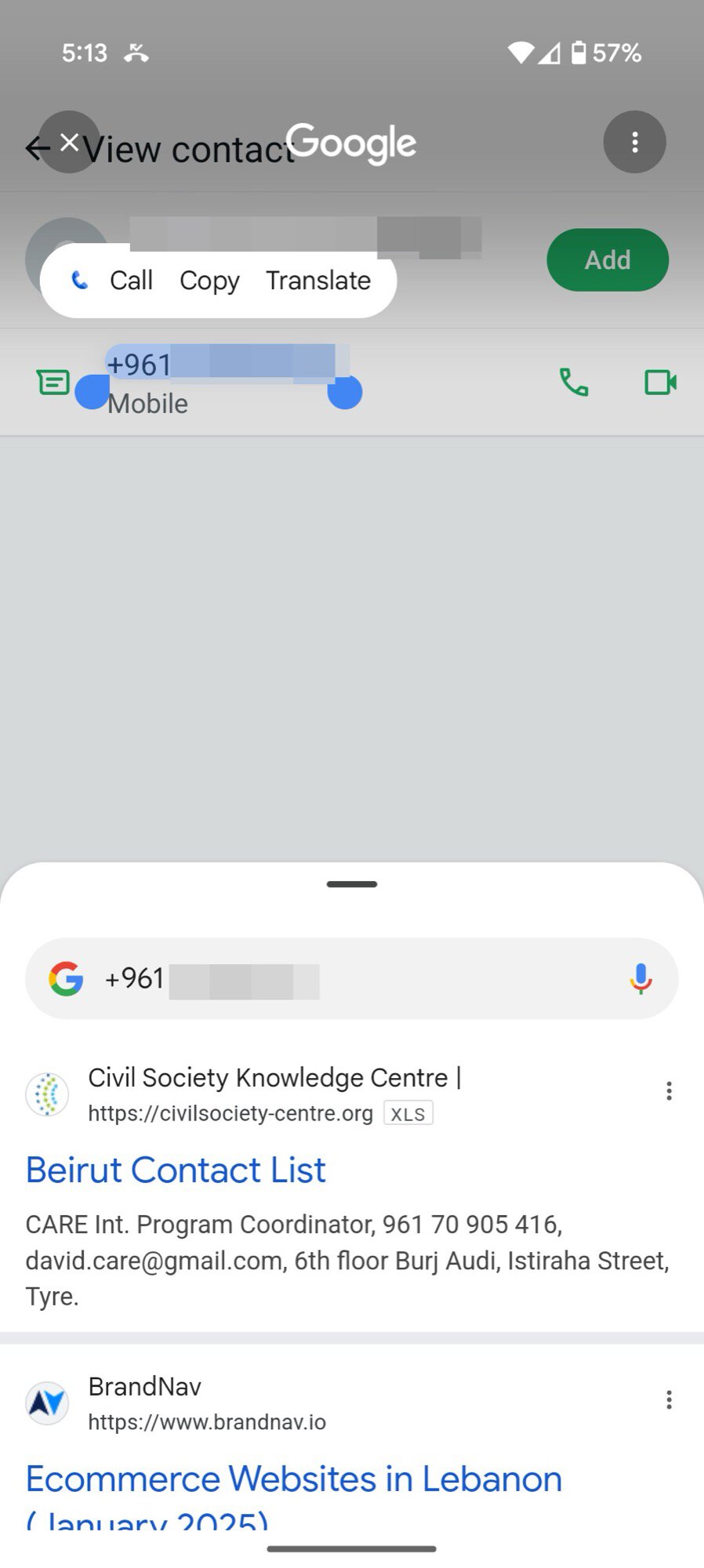Start a voice search with the microphone

pyautogui.click(x=640, y=978)
